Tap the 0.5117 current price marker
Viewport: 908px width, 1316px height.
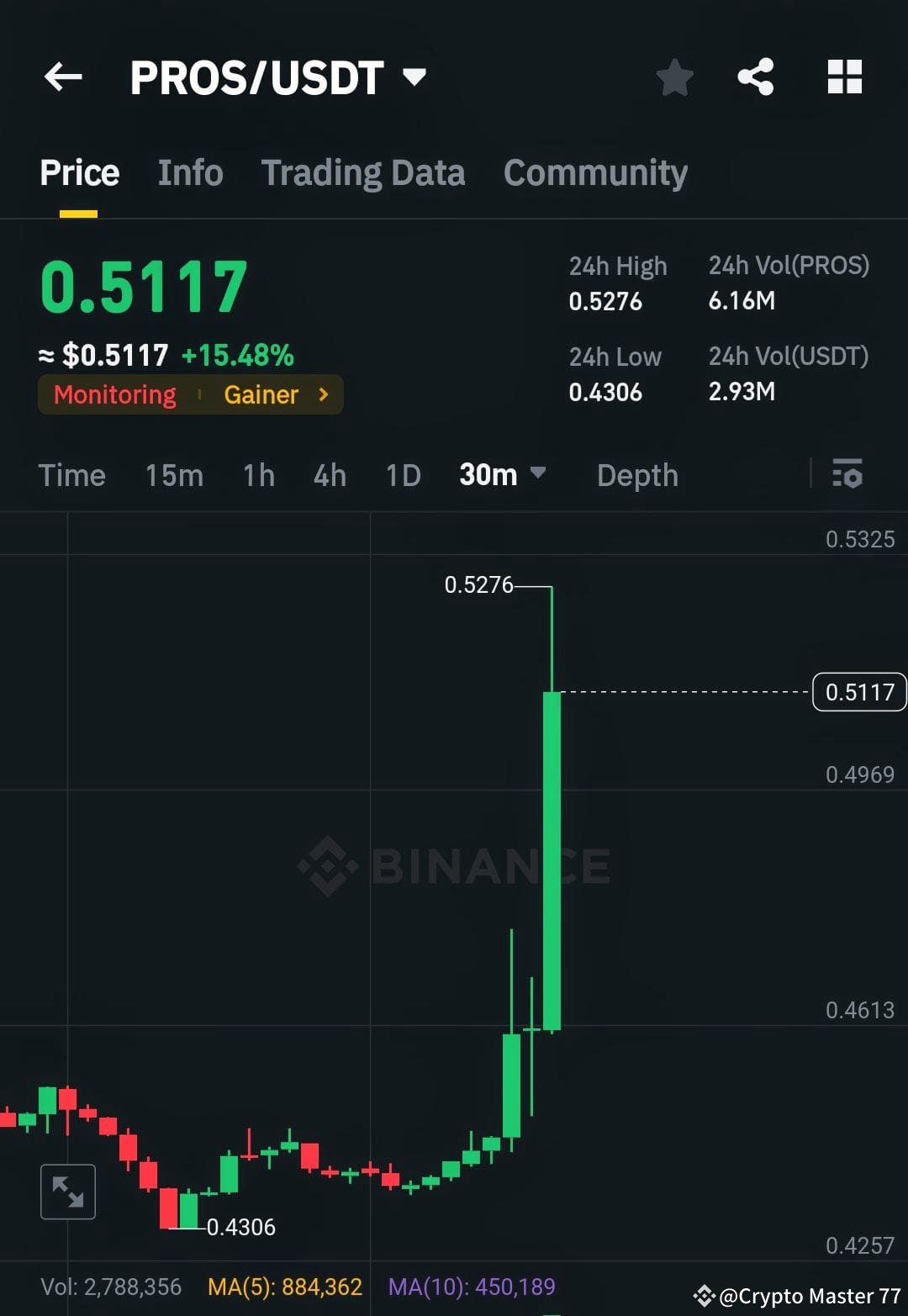coord(858,692)
